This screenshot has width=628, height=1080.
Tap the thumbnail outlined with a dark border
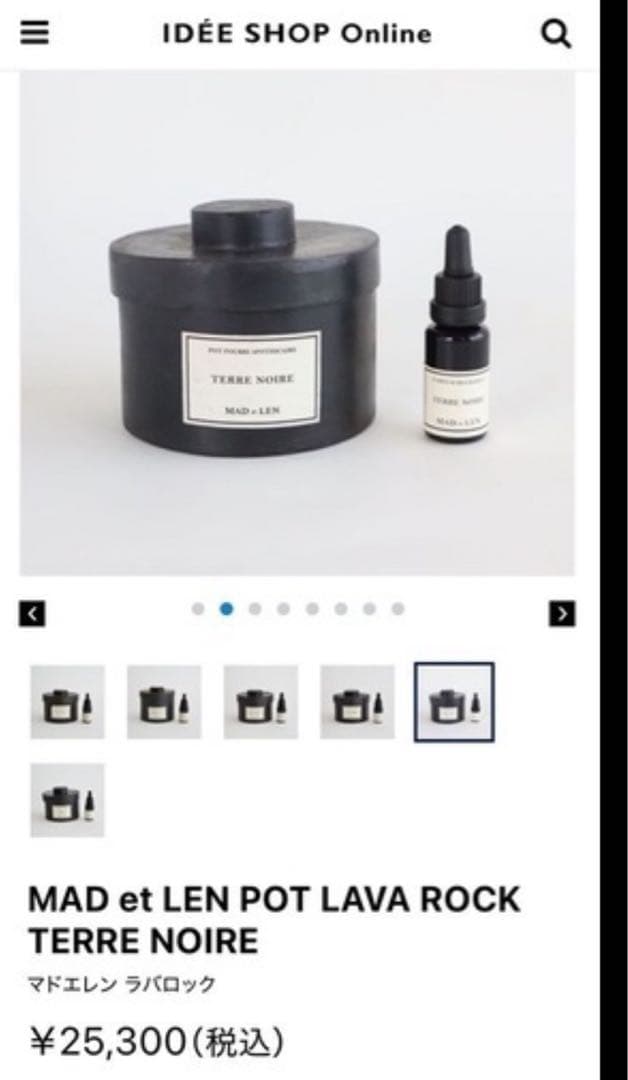(454, 702)
